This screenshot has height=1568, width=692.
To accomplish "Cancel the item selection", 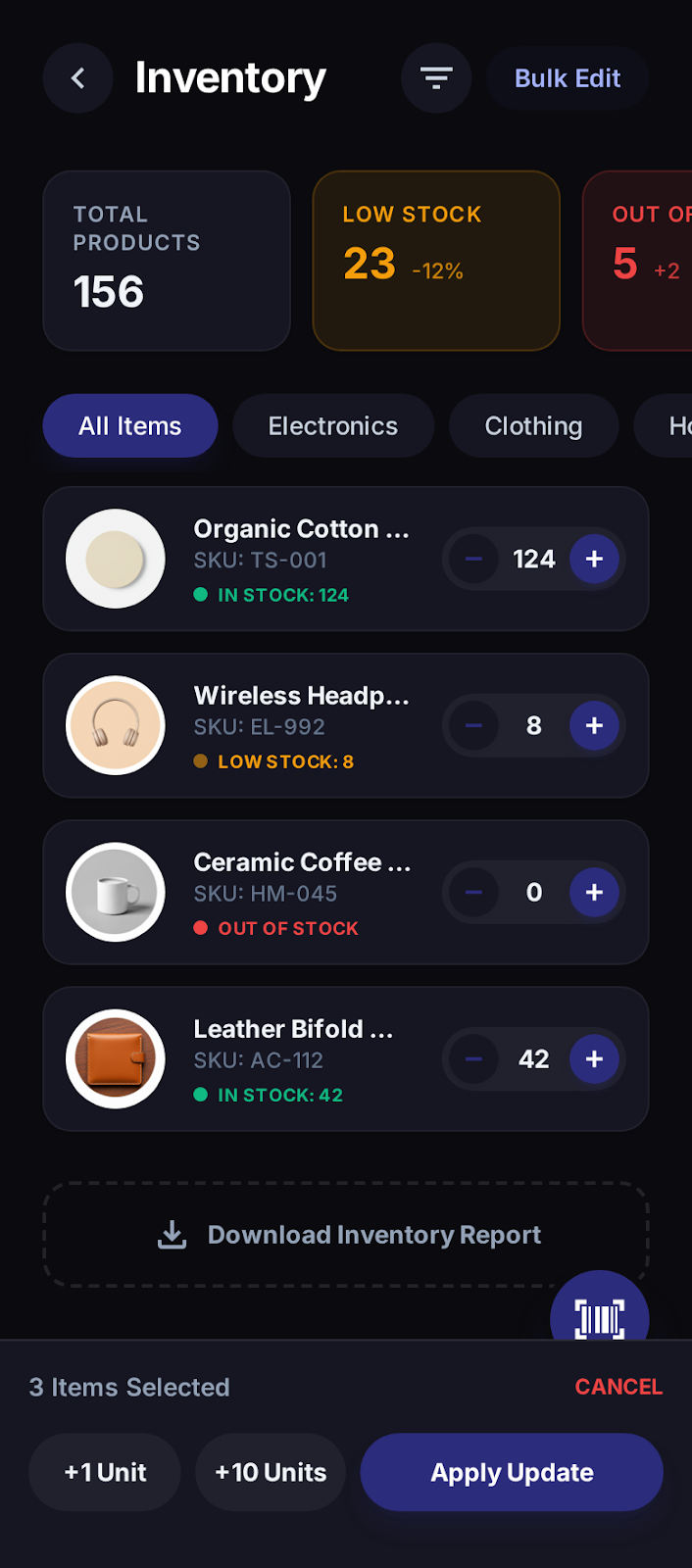I will [x=618, y=1387].
